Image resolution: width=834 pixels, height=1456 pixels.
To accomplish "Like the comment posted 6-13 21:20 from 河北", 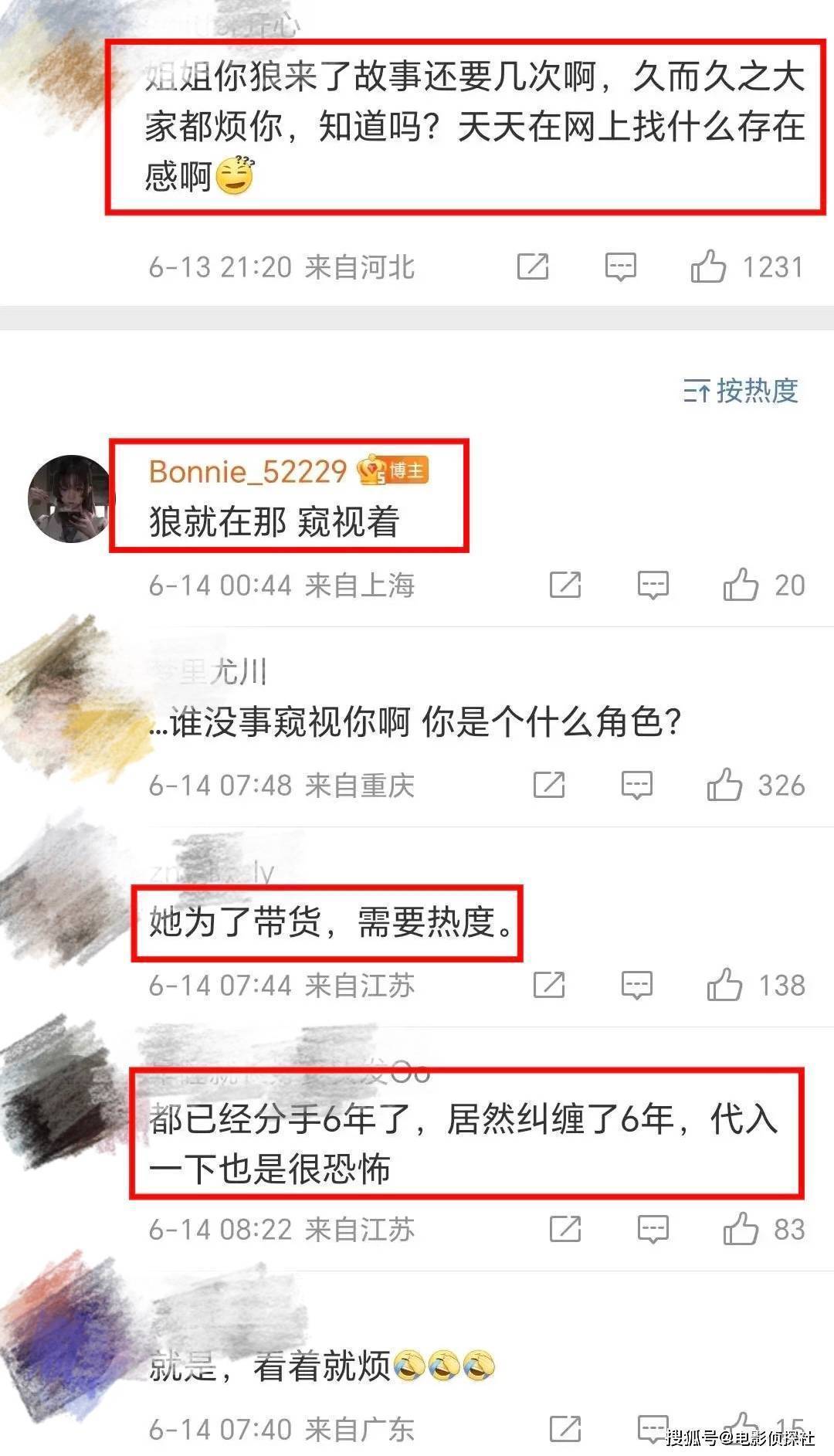I will (x=708, y=266).
